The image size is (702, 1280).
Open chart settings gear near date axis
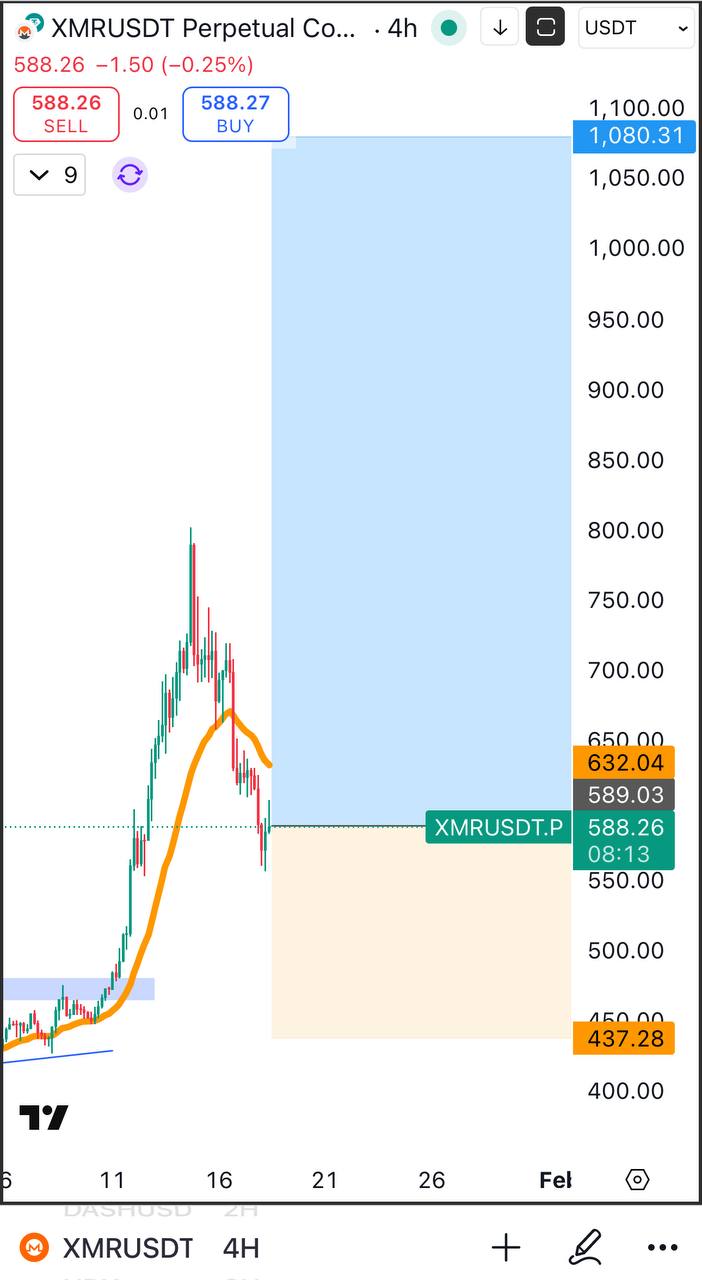click(x=637, y=1180)
